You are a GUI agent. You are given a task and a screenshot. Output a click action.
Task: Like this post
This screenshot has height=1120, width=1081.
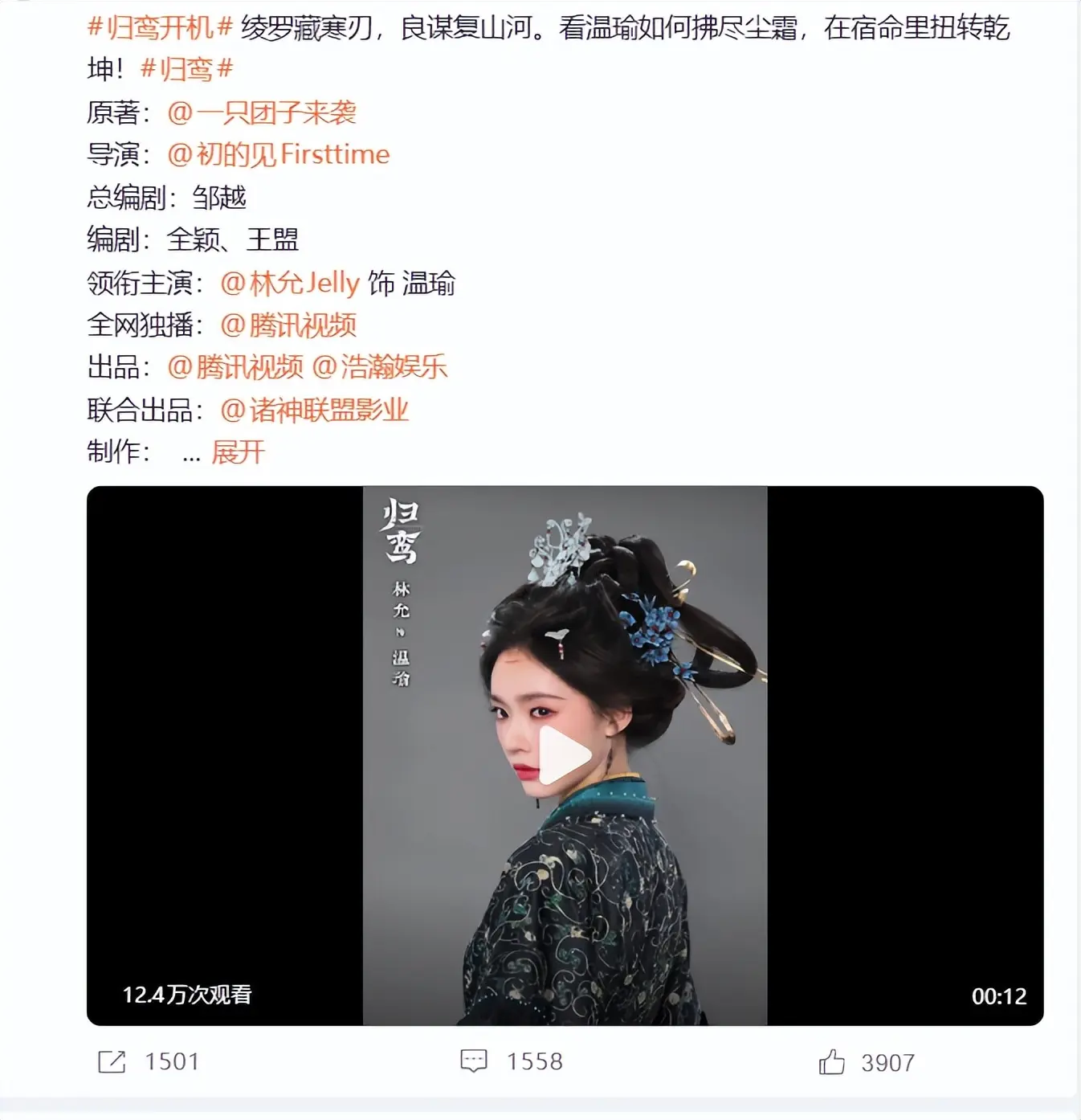coord(831,1061)
